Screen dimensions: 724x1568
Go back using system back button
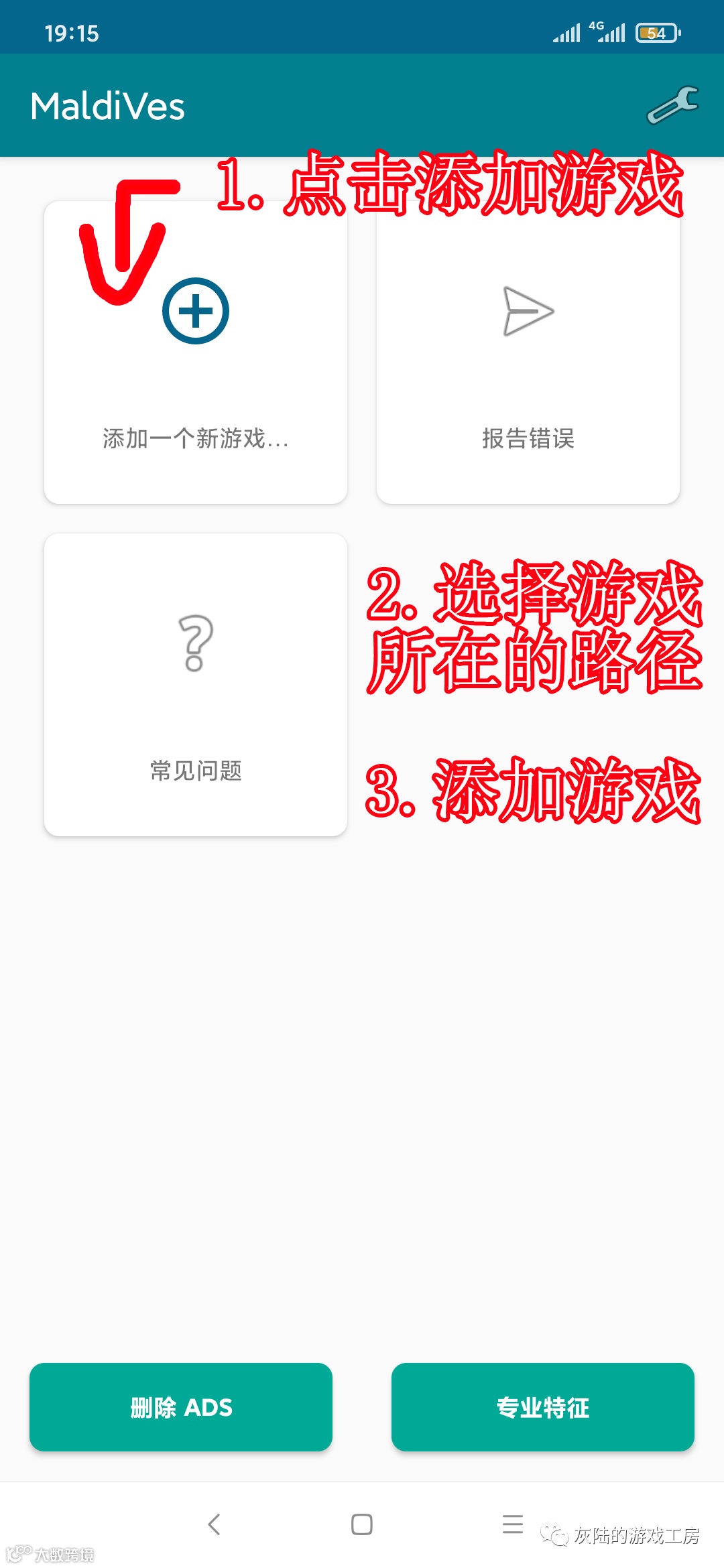215,1524
